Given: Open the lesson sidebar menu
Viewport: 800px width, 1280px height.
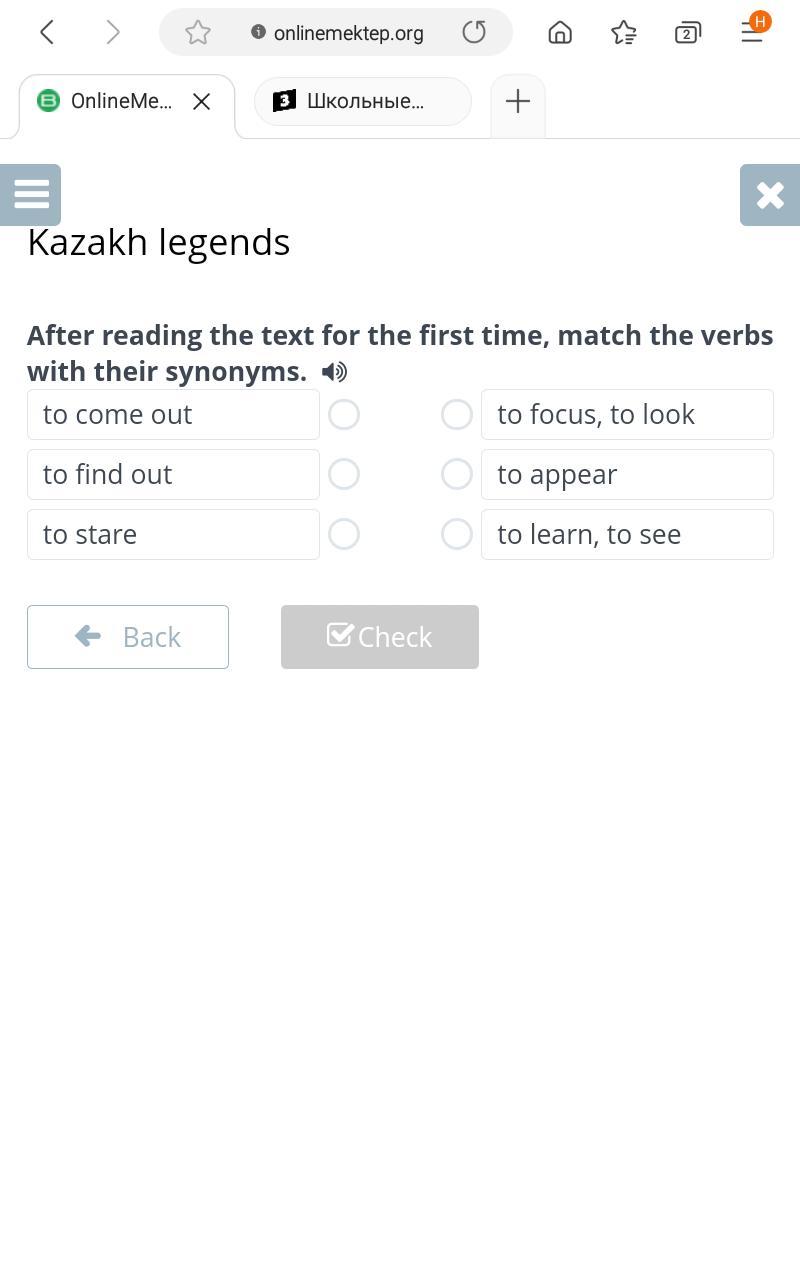Looking at the screenshot, I should 31,194.
